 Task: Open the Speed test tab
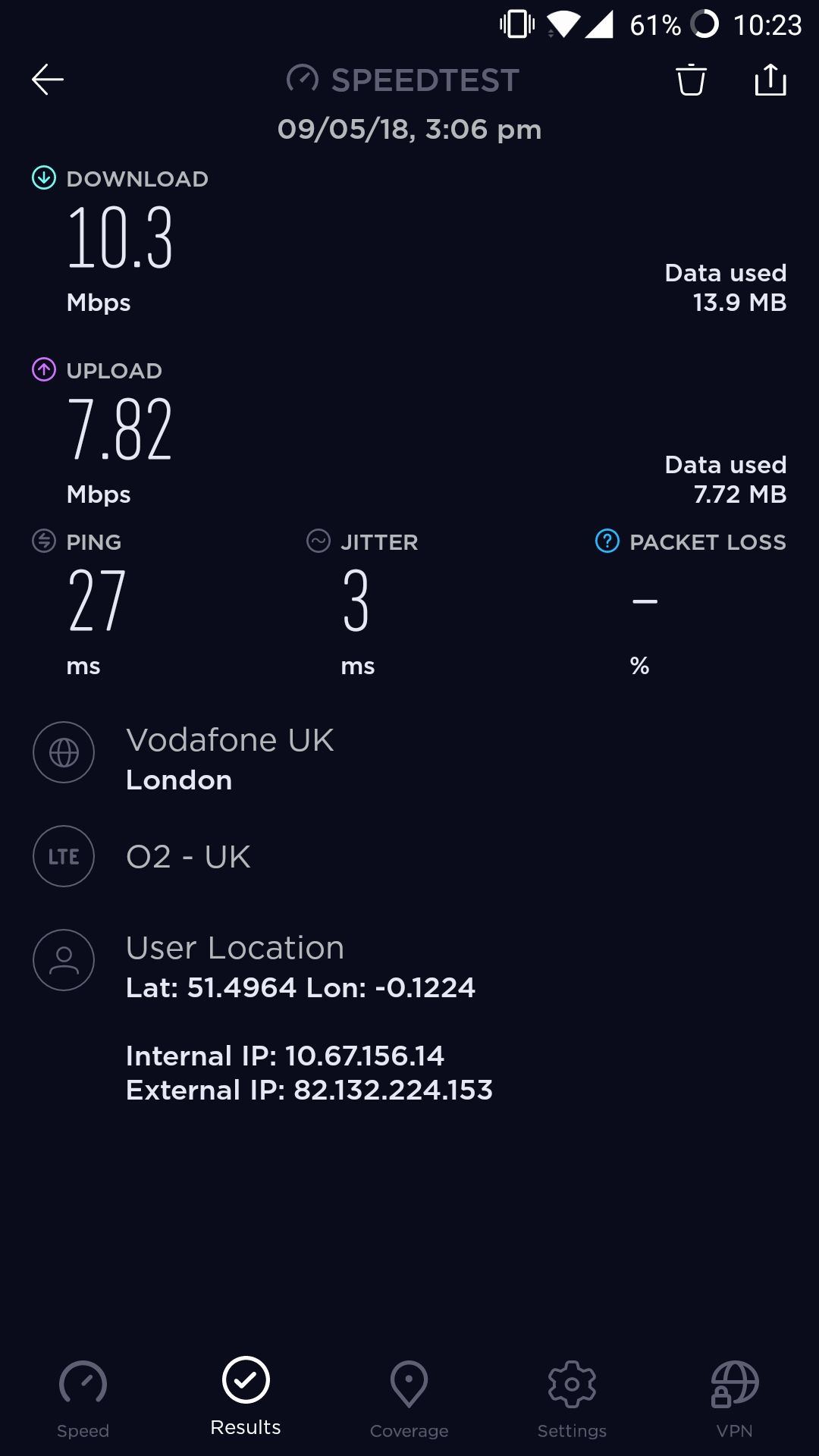click(82, 1395)
